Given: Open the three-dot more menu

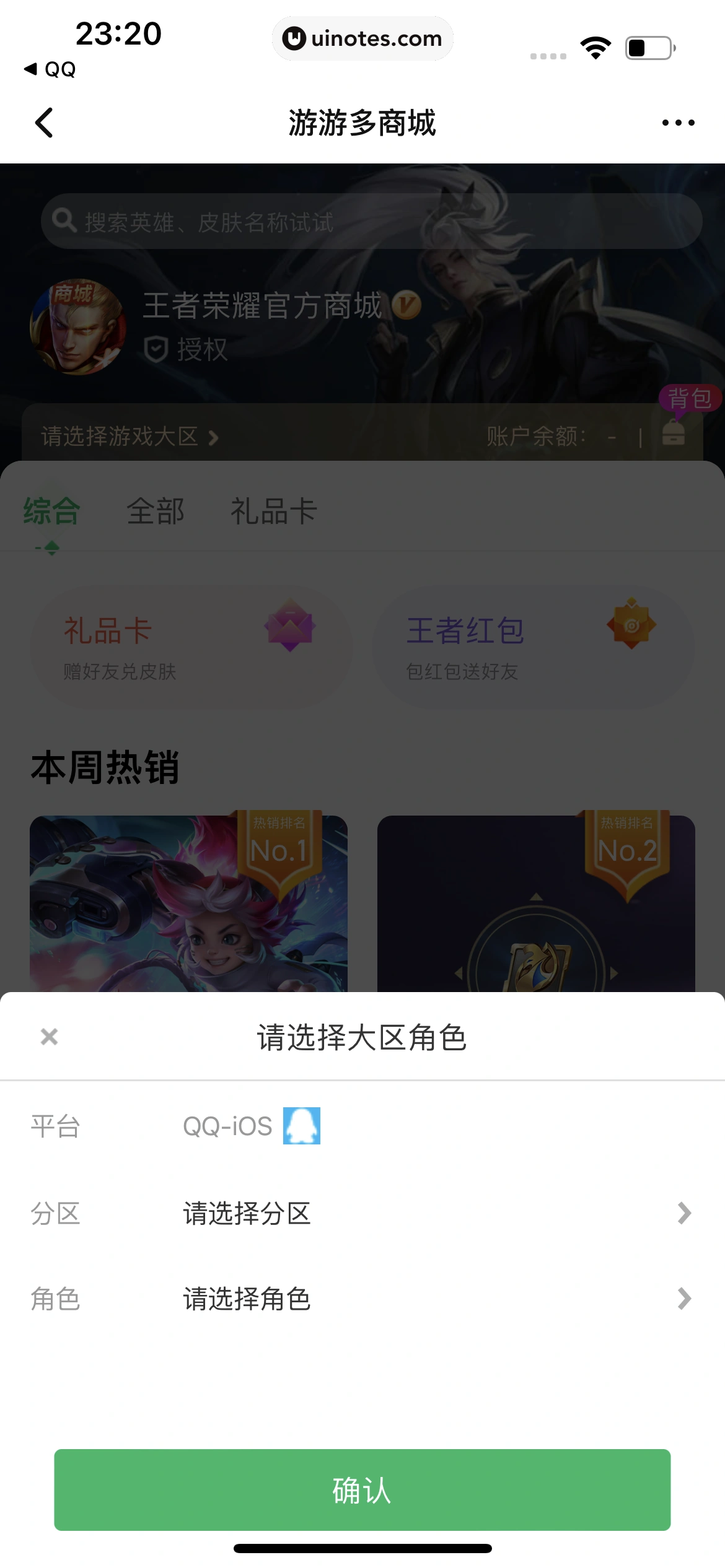Looking at the screenshot, I should pos(678,123).
